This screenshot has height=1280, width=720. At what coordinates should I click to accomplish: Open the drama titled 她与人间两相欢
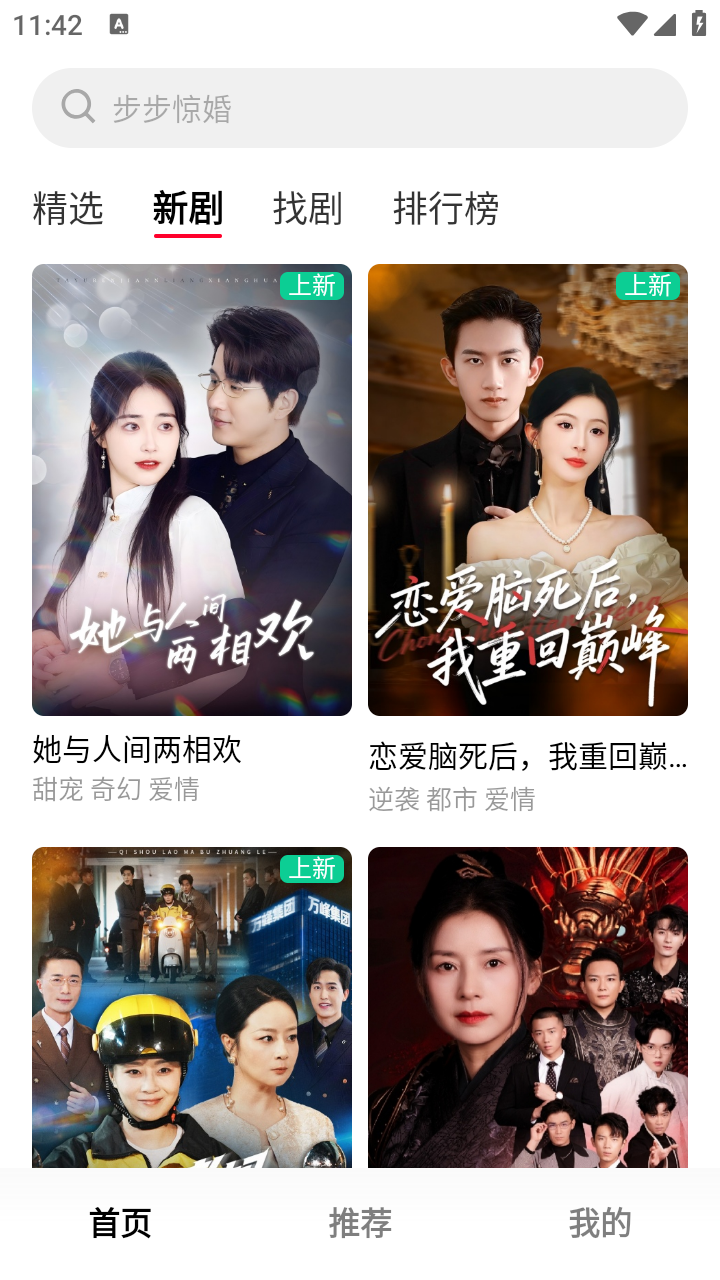pos(191,490)
